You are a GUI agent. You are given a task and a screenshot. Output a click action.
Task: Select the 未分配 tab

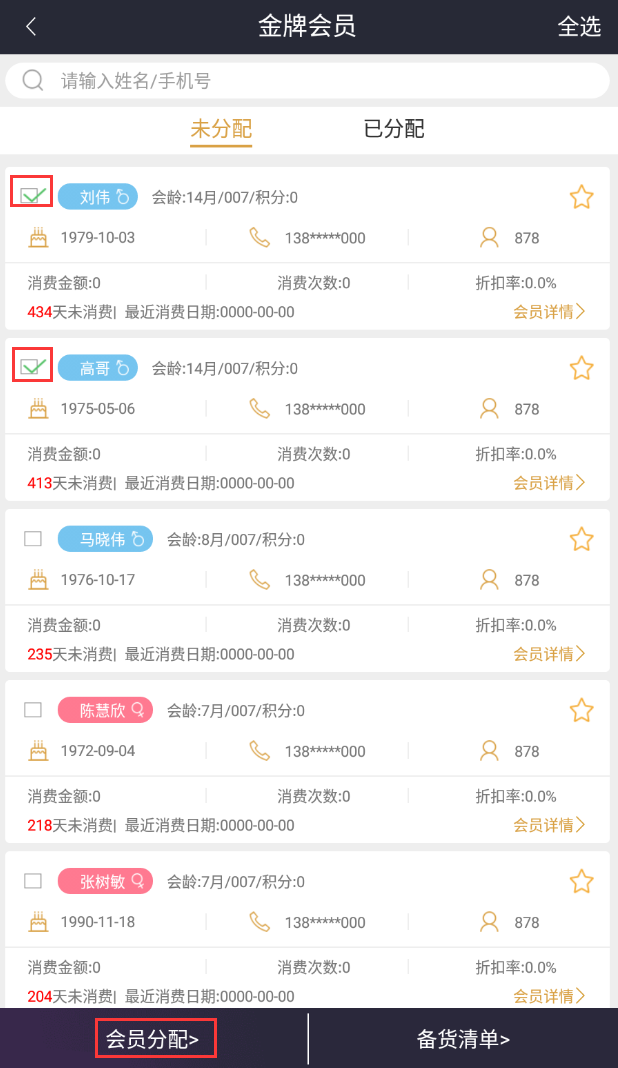pos(221,129)
